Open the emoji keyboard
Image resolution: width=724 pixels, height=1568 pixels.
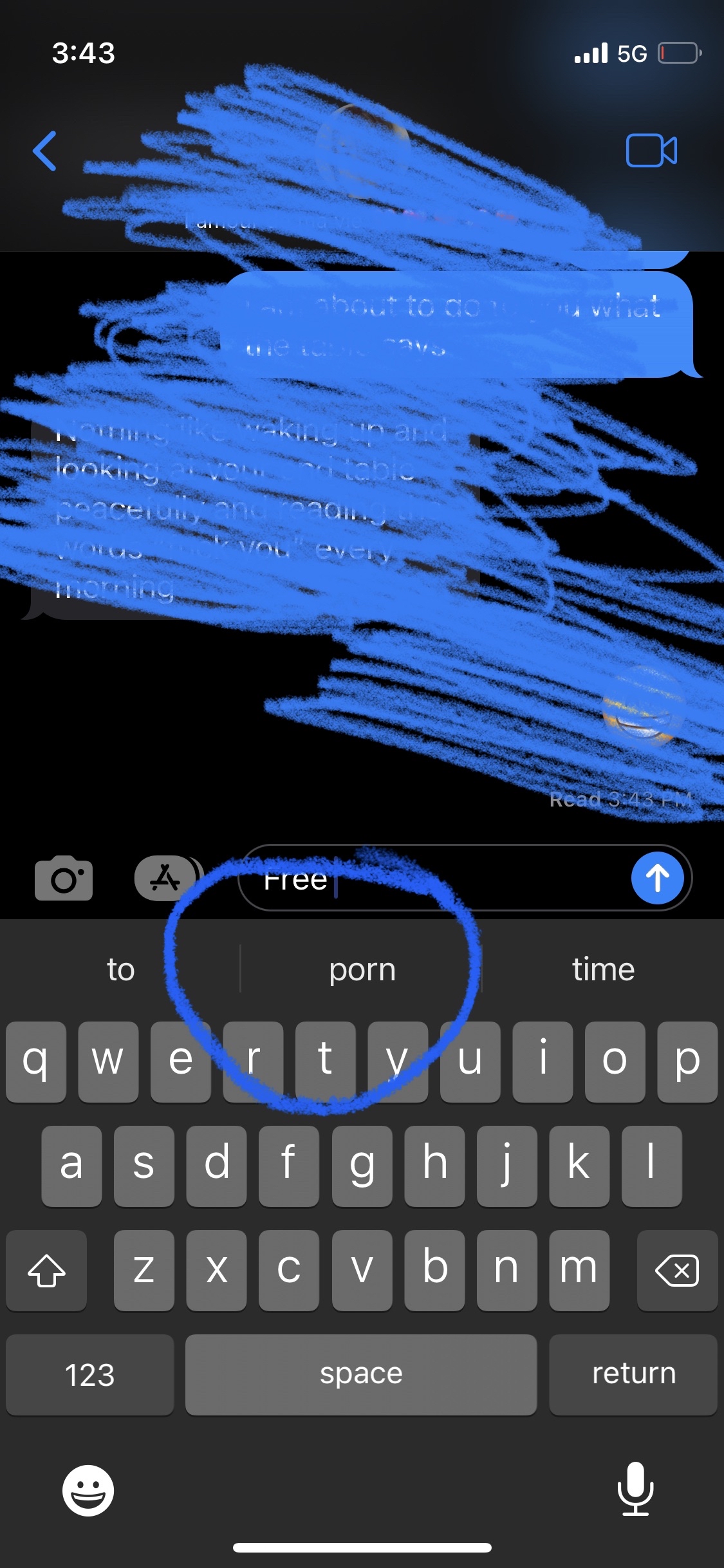[x=88, y=1491]
